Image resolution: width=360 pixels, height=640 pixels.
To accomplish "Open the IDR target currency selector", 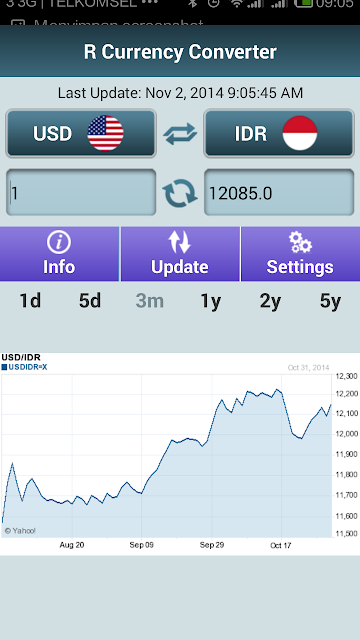I will pyautogui.click(x=279, y=133).
